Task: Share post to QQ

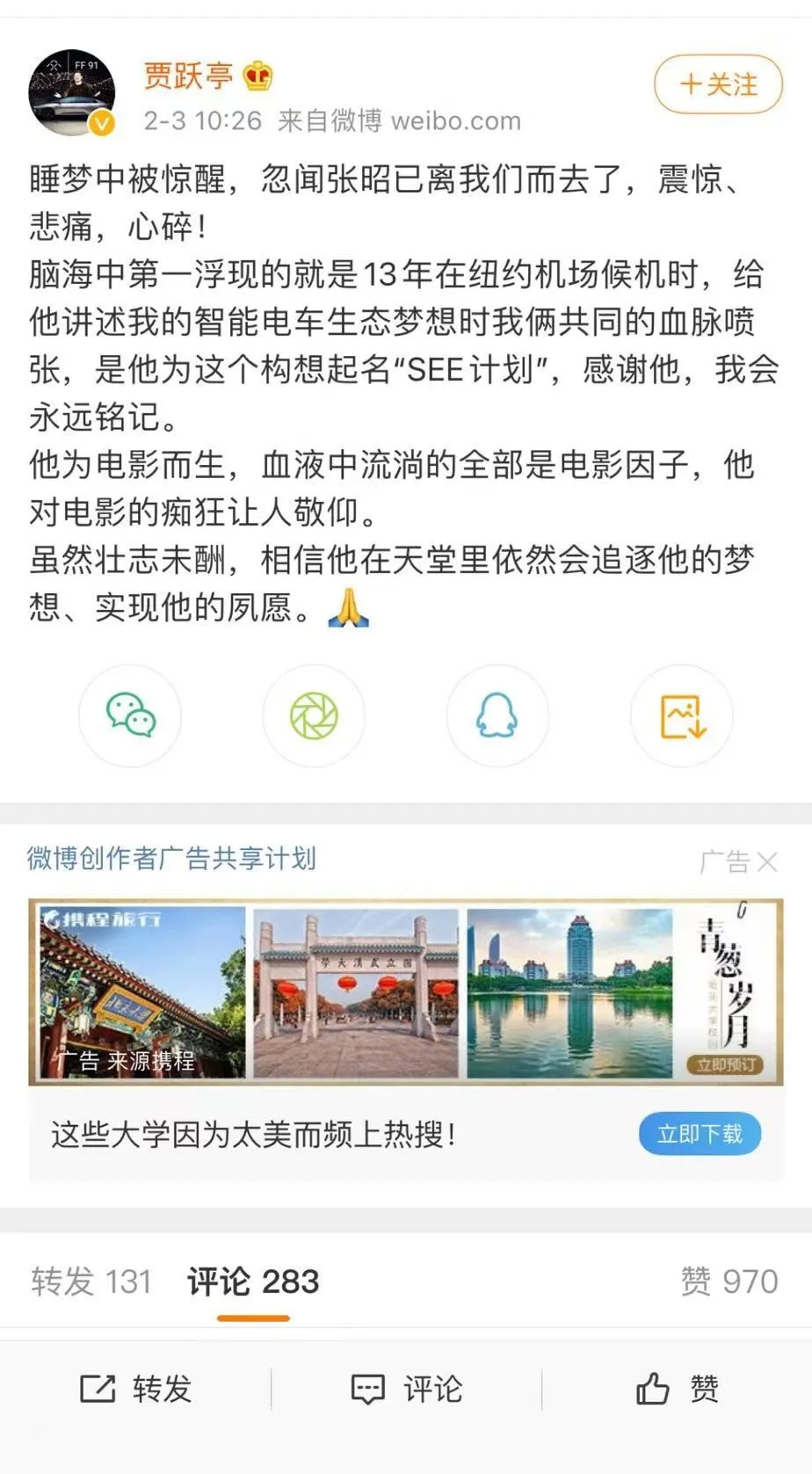Action: tap(497, 715)
